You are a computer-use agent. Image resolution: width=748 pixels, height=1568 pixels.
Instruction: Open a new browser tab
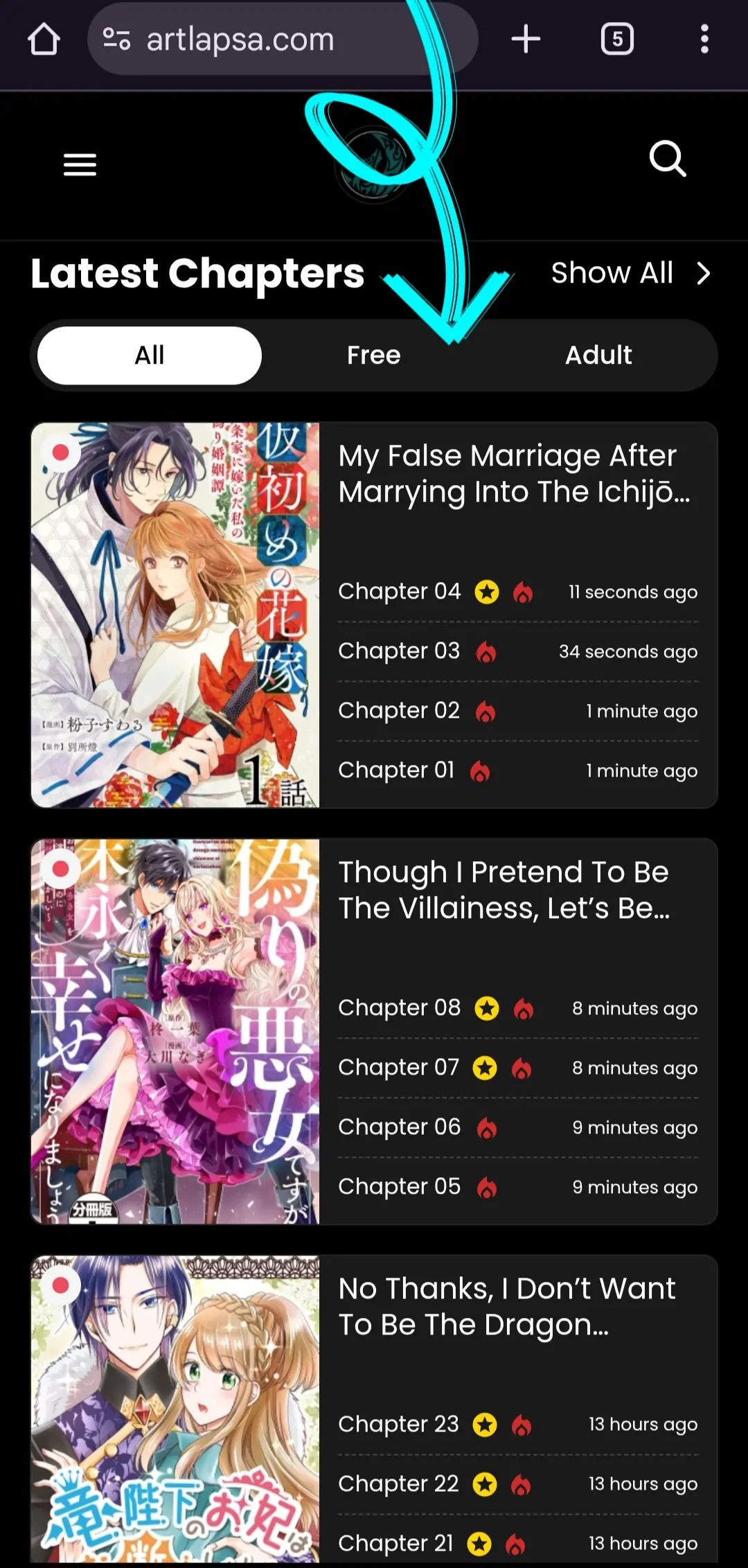pyautogui.click(x=526, y=39)
